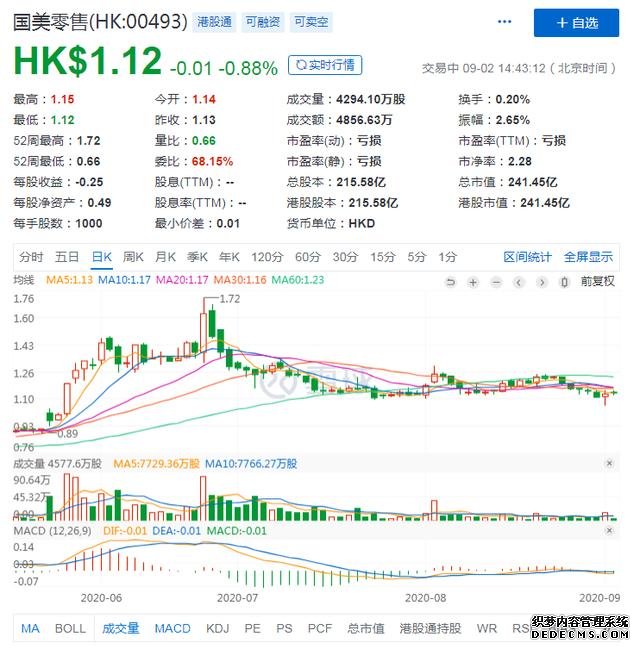The image size is (640, 649).
Task: Switch chart to 分时 view
Action: point(31,256)
